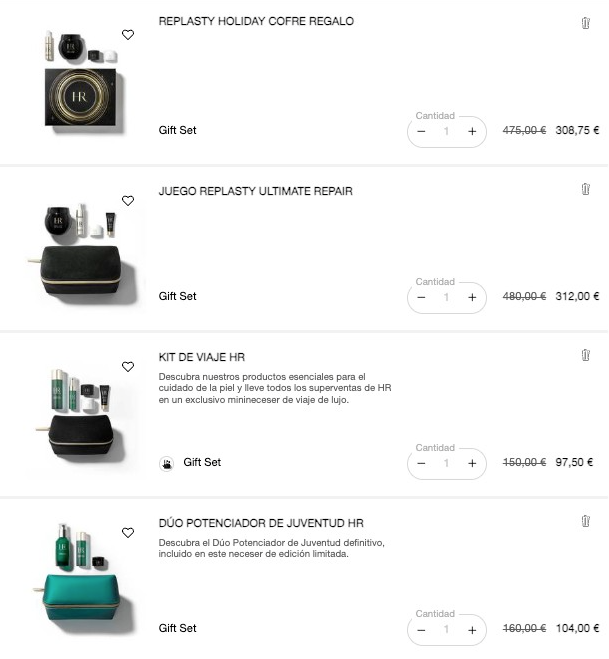
Task: Remove Kit de Viaje HR with trash icon
Action: (x=585, y=354)
